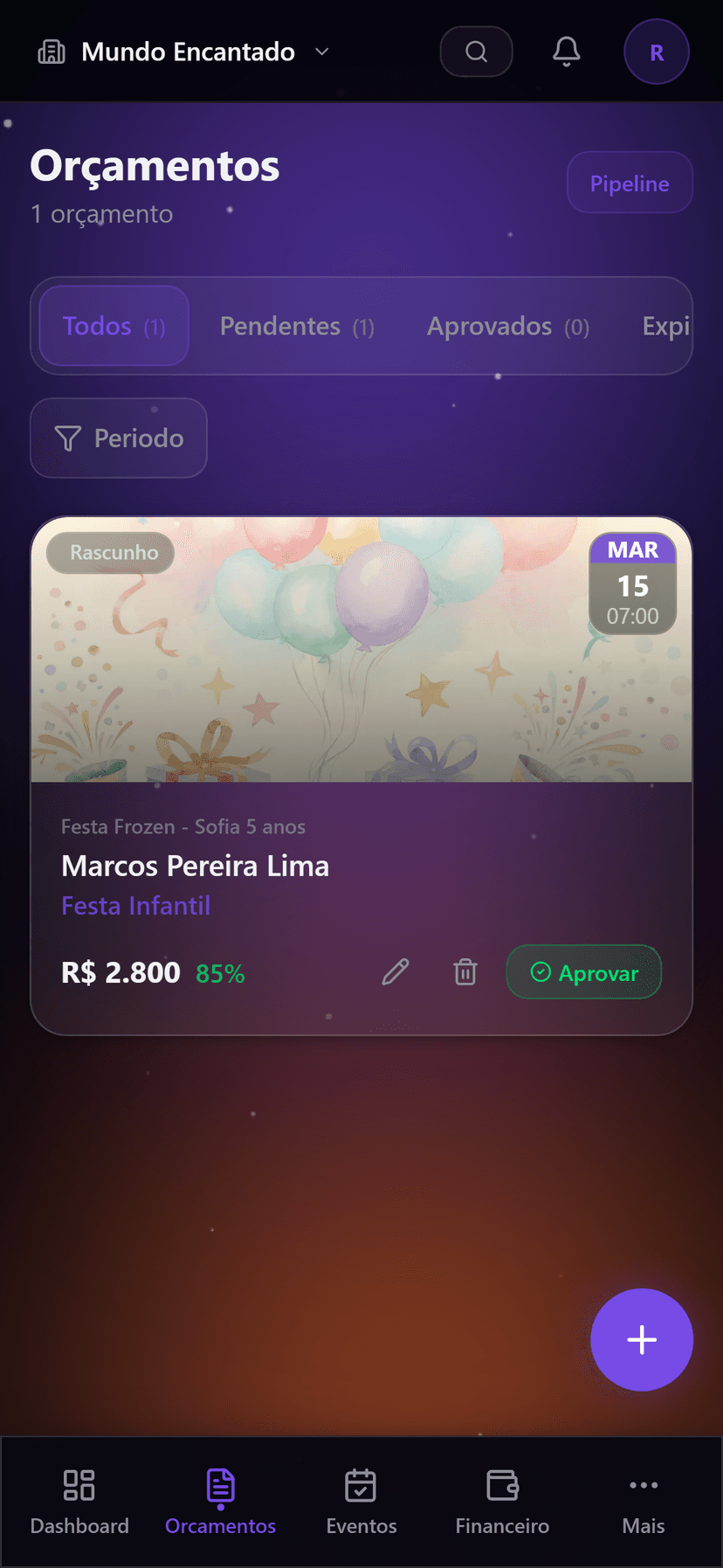Open the search icon in the header
The height and width of the screenshot is (1568, 723).
(476, 51)
